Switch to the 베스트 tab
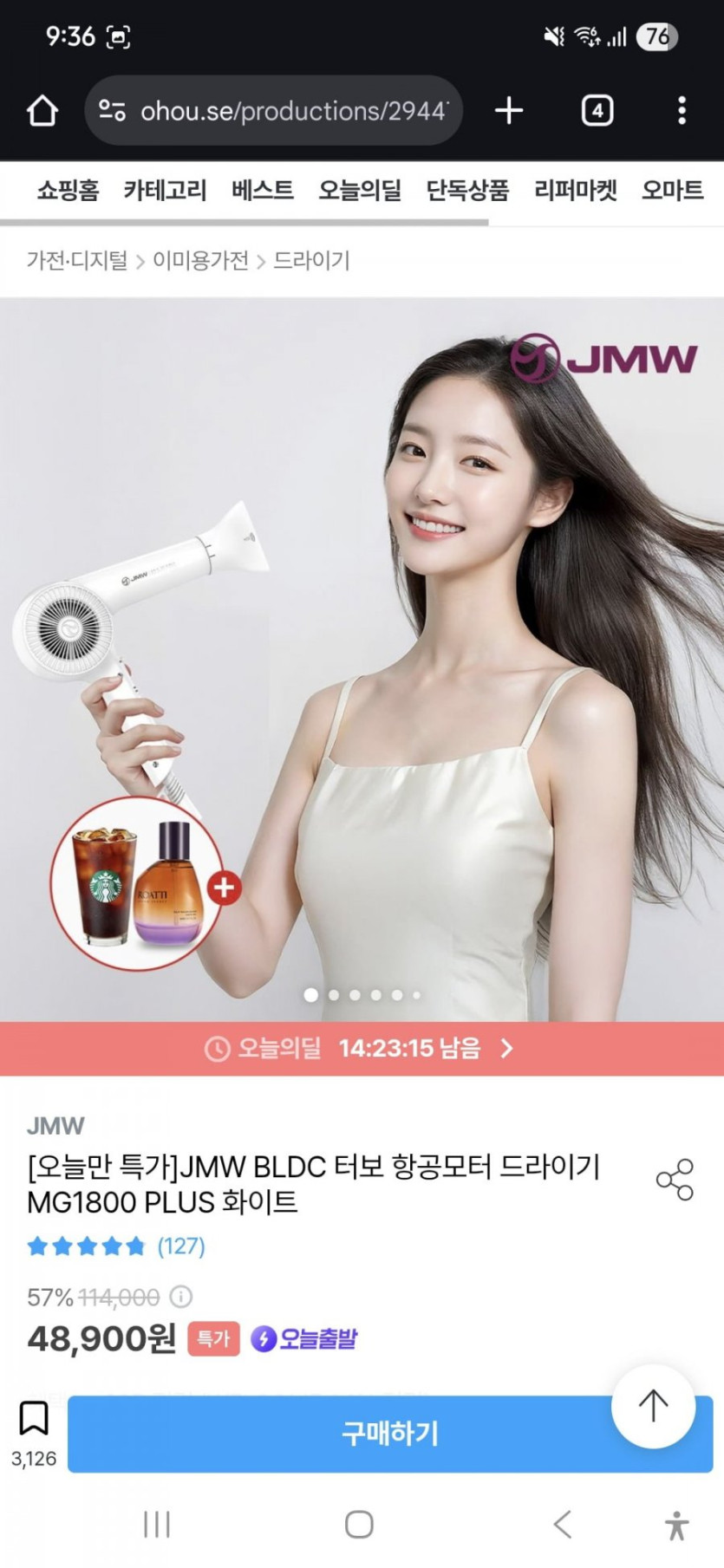Image resolution: width=724 pixels, height=1568 pixels. pos(262,190)
